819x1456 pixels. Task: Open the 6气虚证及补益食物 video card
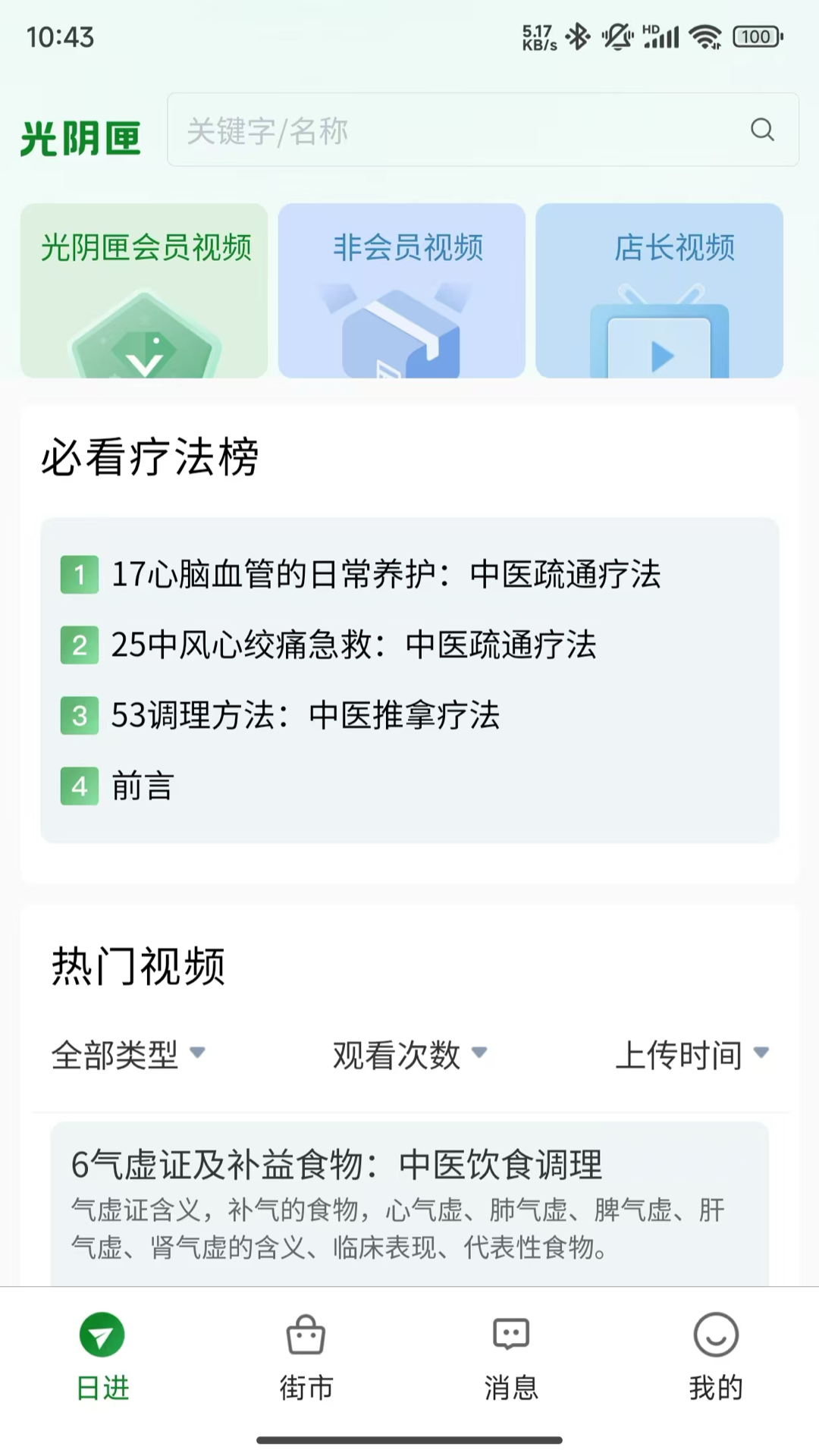point(409,1204)
